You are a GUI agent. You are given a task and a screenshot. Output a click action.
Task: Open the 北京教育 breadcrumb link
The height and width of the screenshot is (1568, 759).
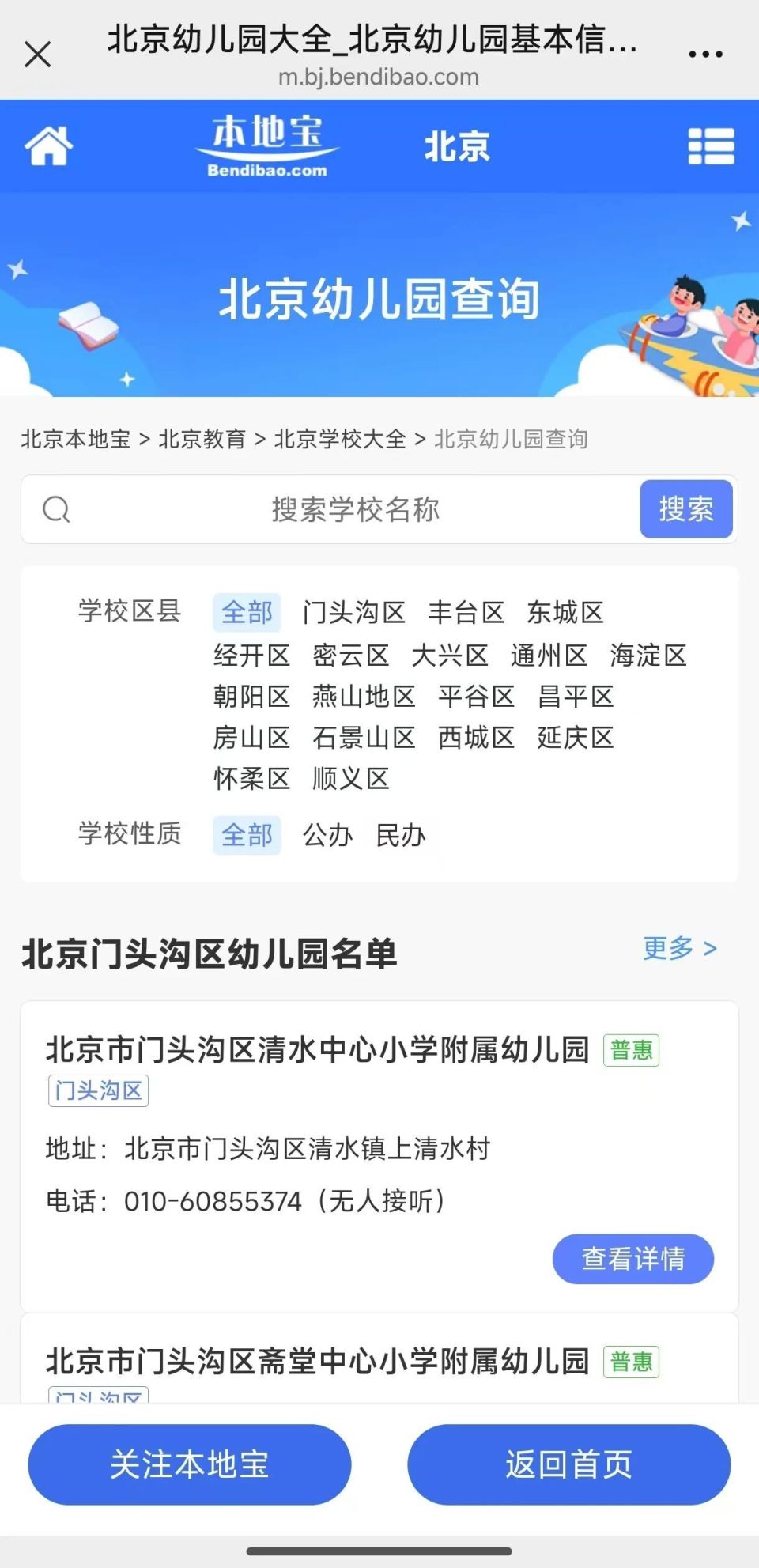click(203, 438)
